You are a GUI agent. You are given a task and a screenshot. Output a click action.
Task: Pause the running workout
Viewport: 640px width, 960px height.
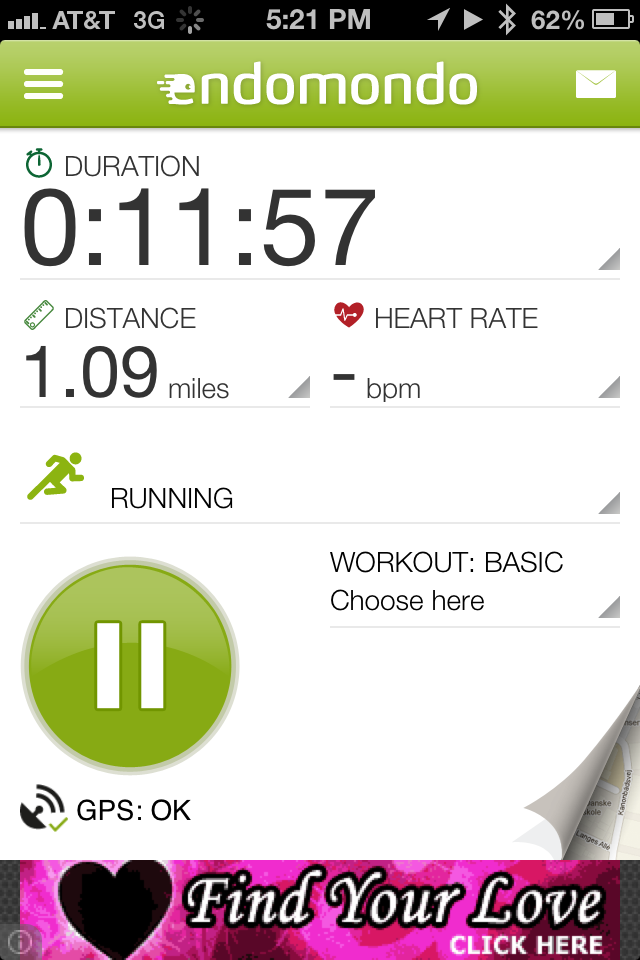point(130,664)
